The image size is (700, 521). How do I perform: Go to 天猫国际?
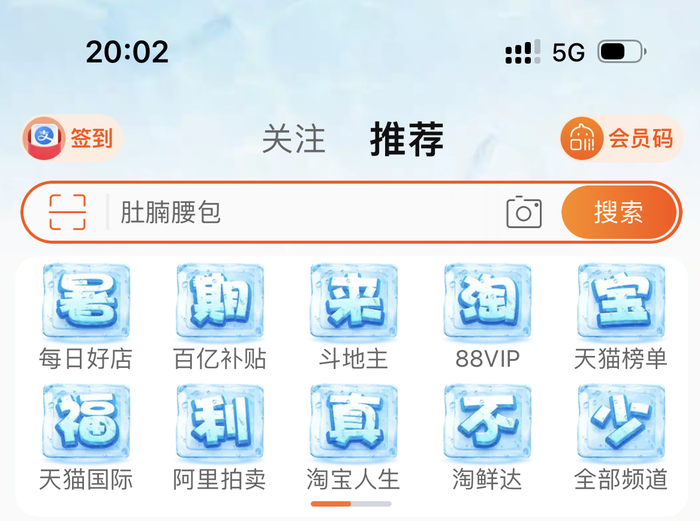(x=86, y=435)
